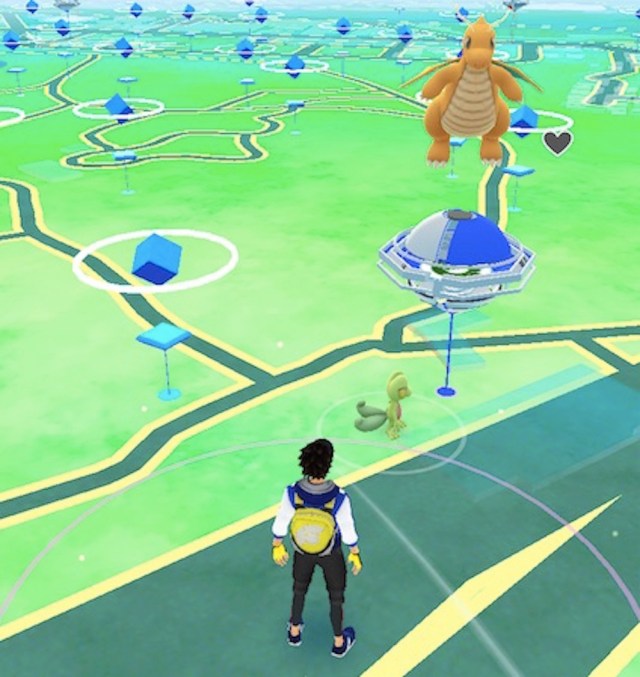Screen dimensions: 640x677
Task: Open the flat blue PokéStop beside the road junction
Action: (163, 338)
